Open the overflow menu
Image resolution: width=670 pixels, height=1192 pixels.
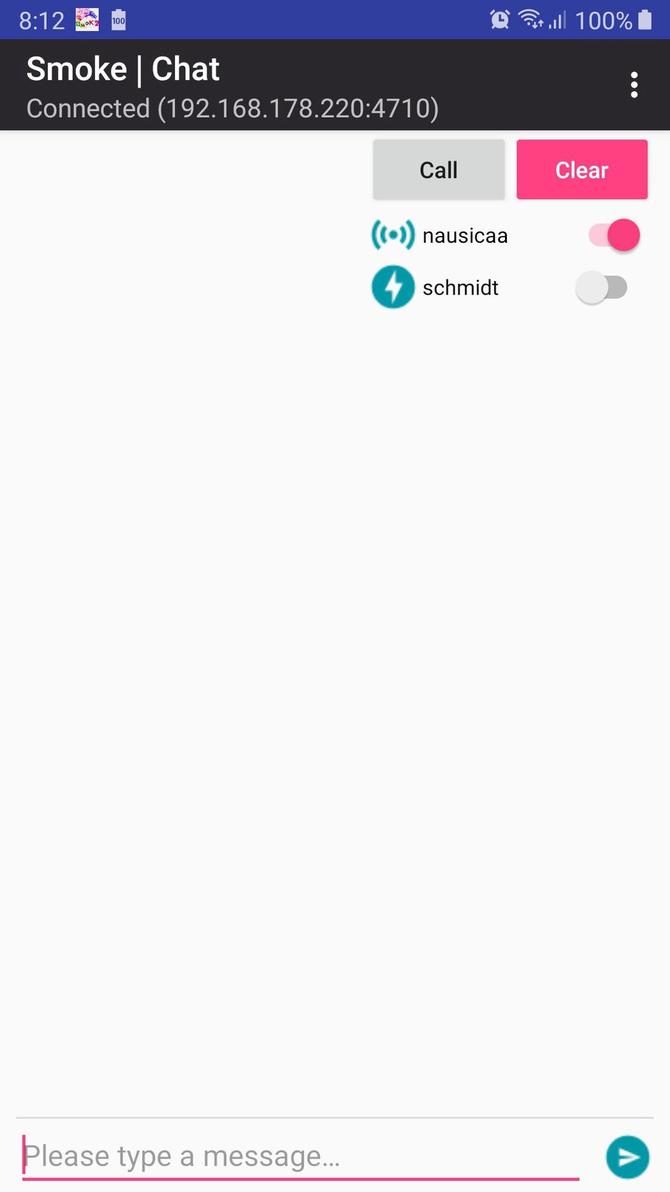coord(634,85)
